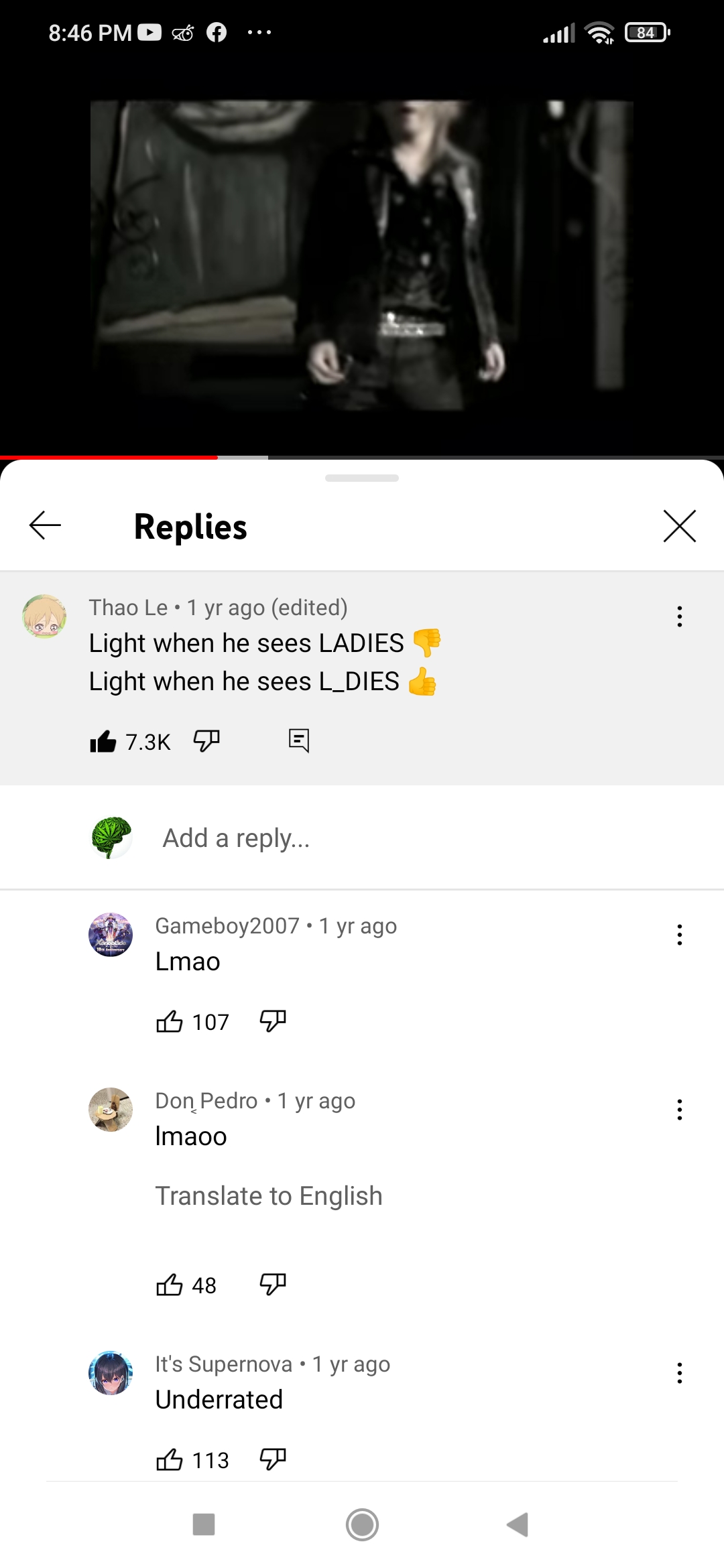Tap the video player above the replies
724x1568 pixels.
362,255
